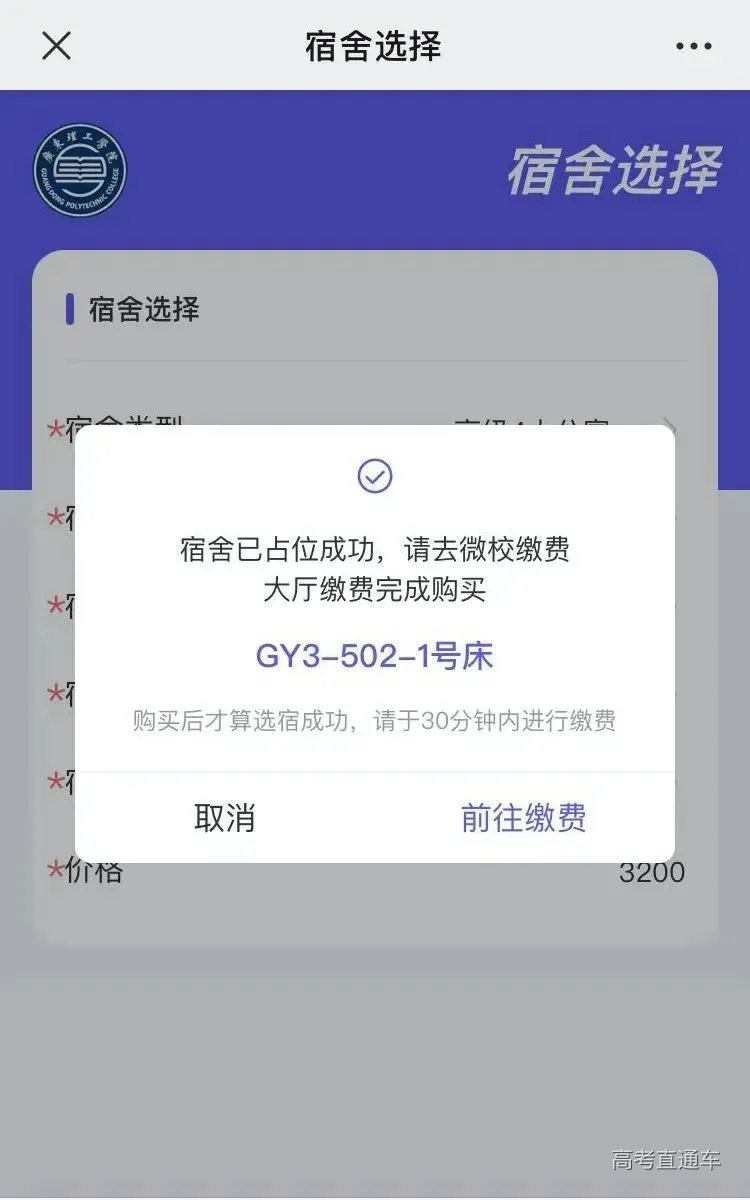Tap the 宿舍选择 title in the navigation bar
Screen dimensions: 750x1200
[x=374, y=44]
